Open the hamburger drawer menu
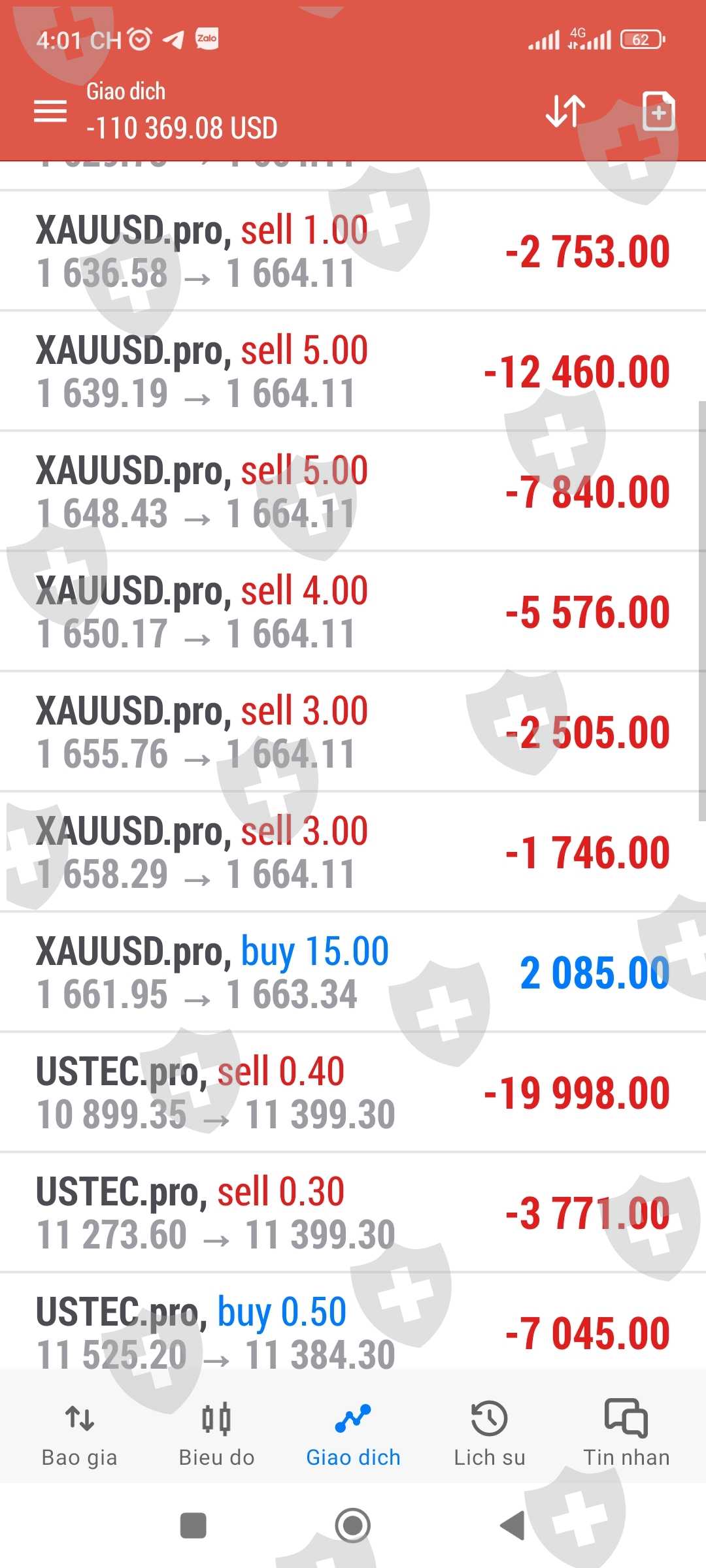 50,111
